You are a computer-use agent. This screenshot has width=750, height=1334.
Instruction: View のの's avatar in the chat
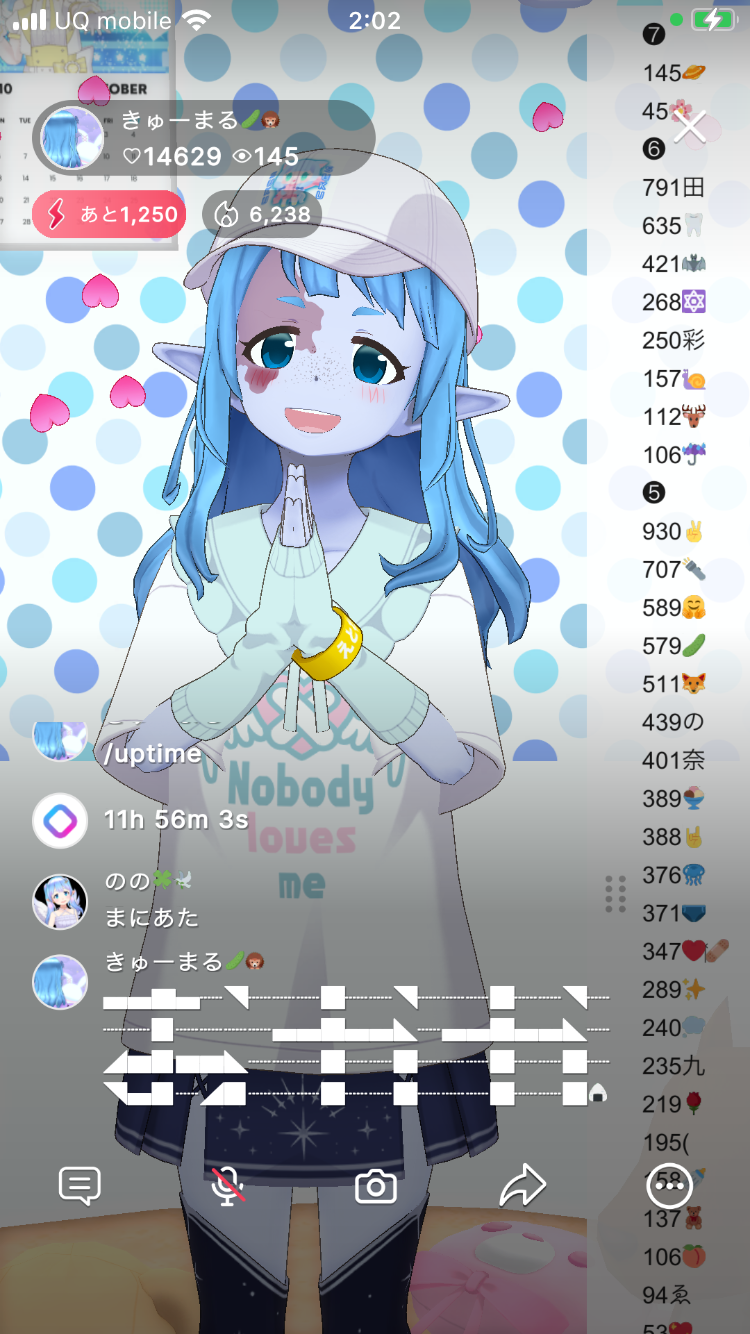(x=60, y=902)
